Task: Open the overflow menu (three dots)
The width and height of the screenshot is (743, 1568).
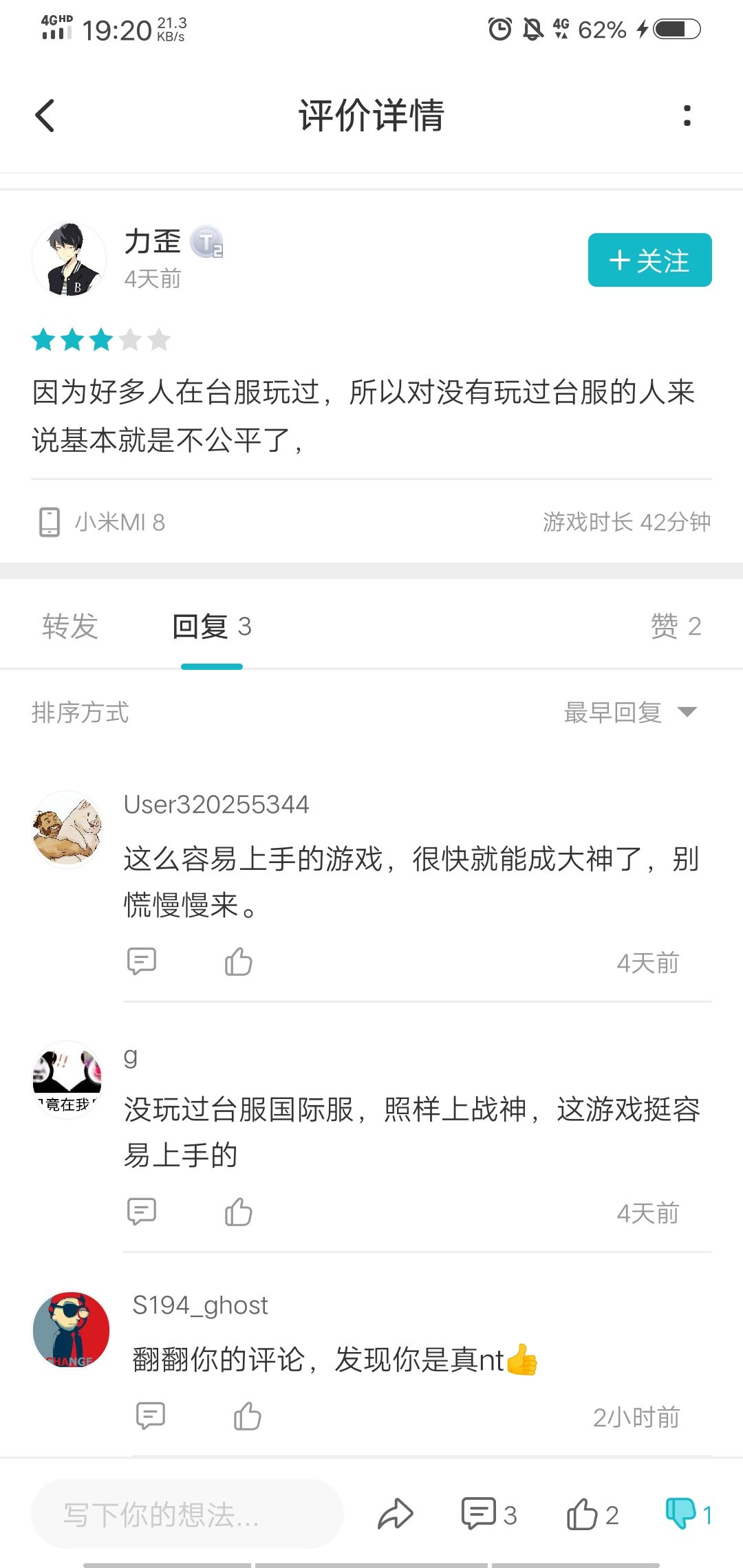Action: [685, 116]
